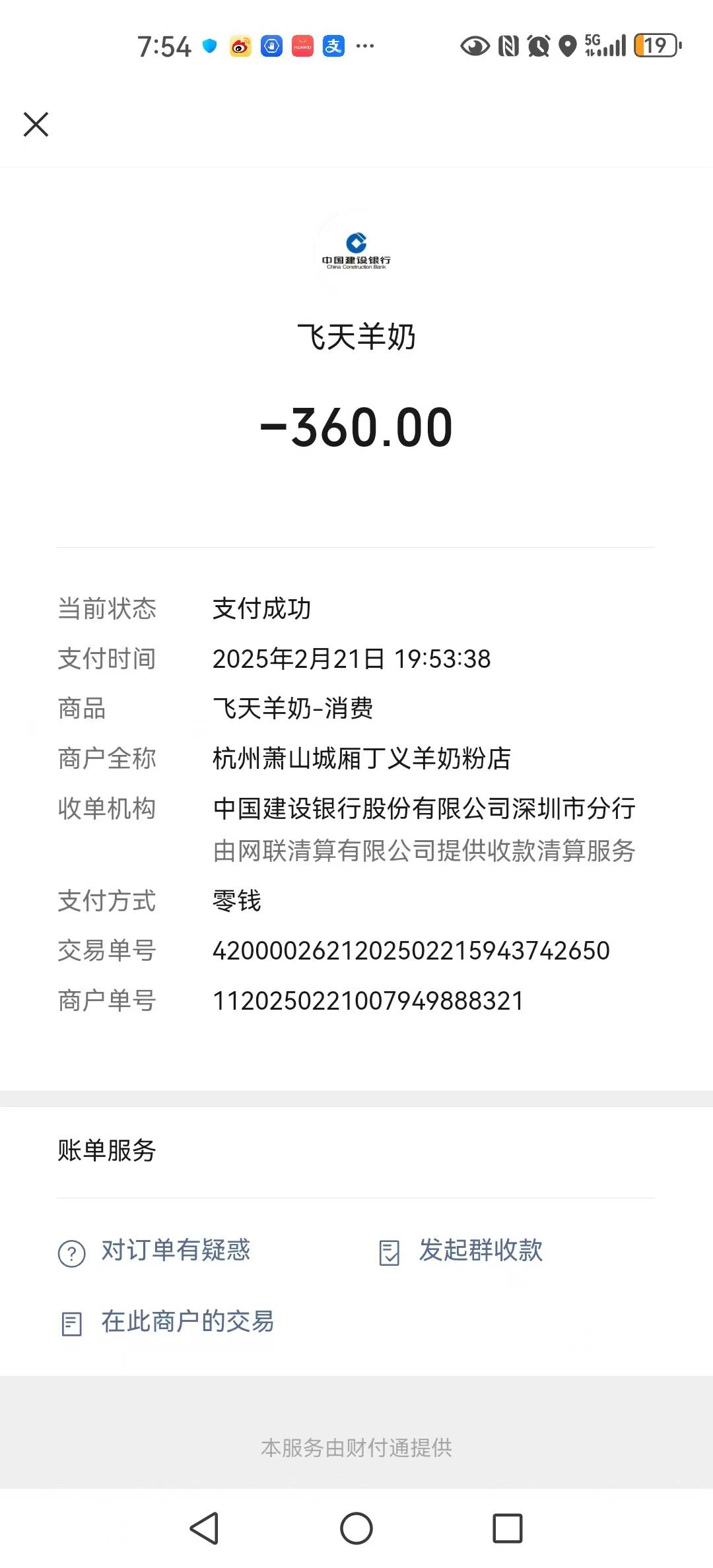
Task: Go back using the system back button
Action: click(x=204, y=1528)
